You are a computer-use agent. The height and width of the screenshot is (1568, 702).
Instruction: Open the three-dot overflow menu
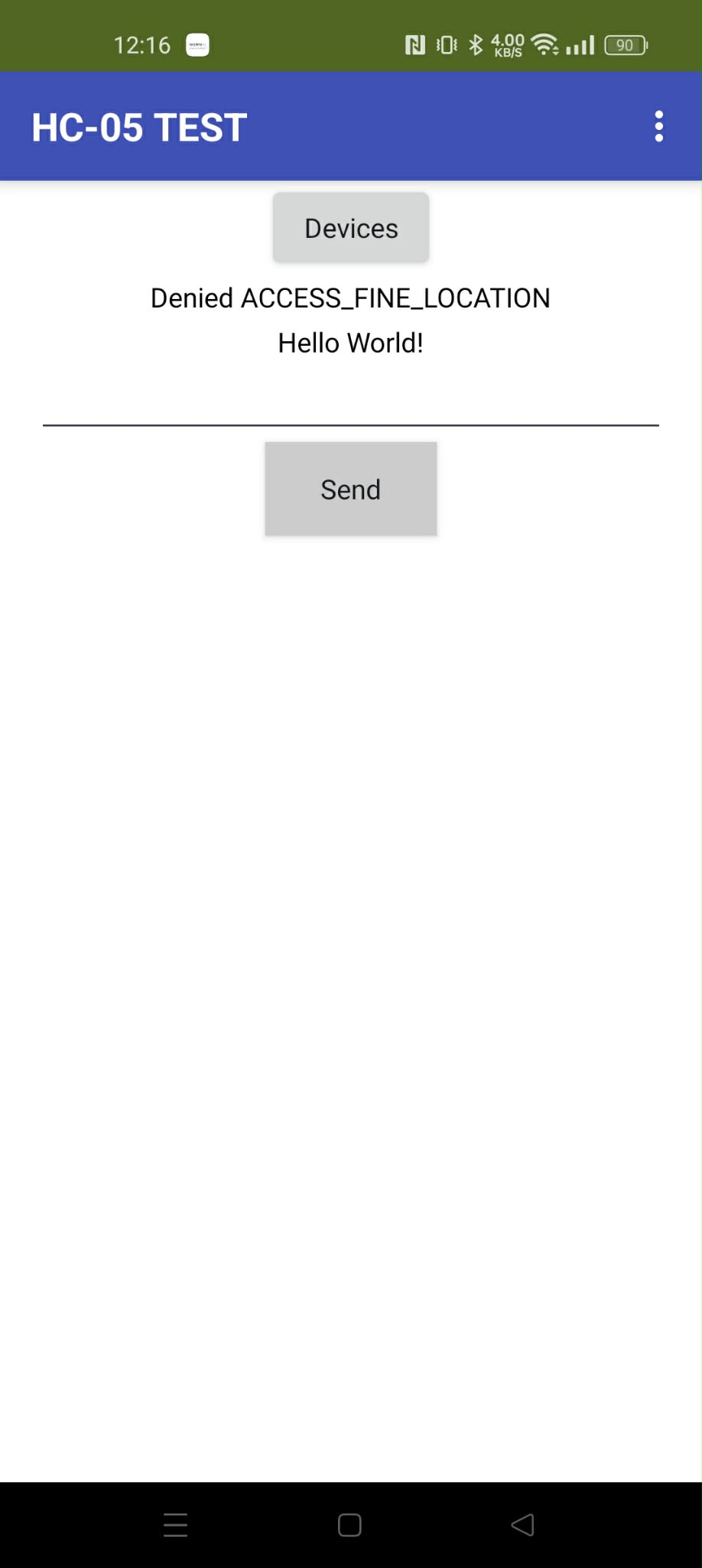(658, 127)
